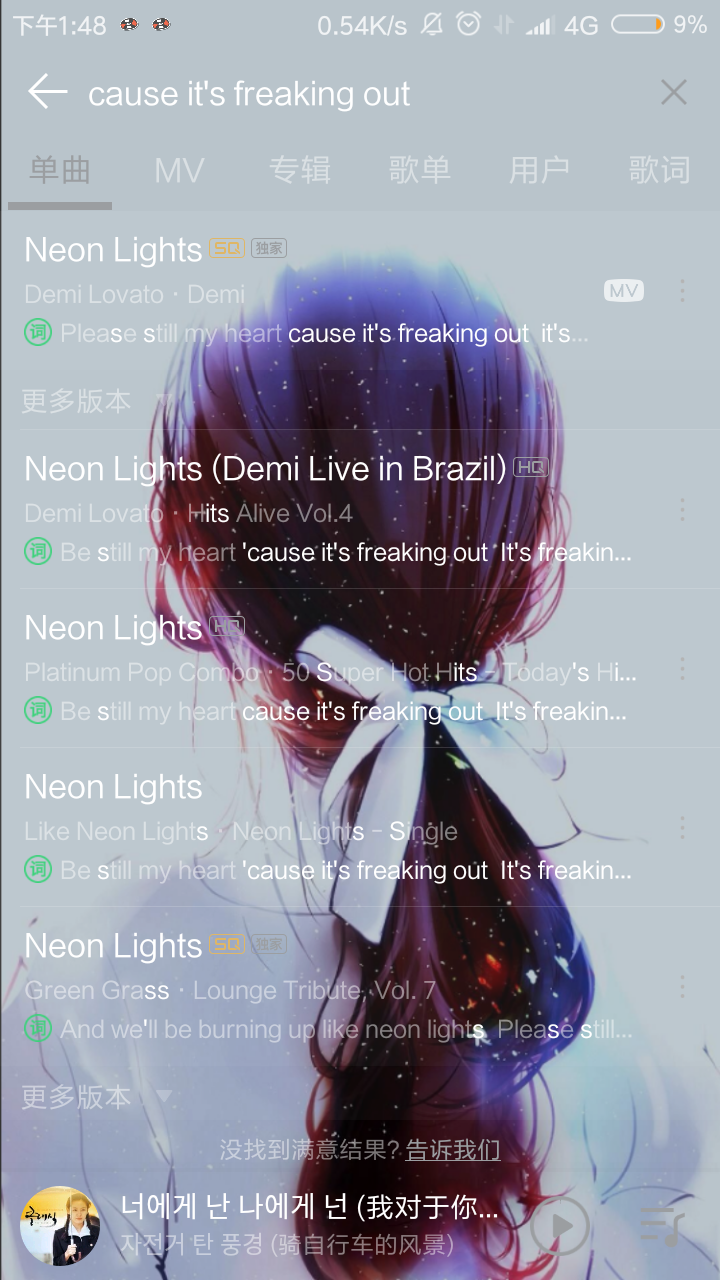
Task: Play the current song in mini player
Action: (560, 1226)
